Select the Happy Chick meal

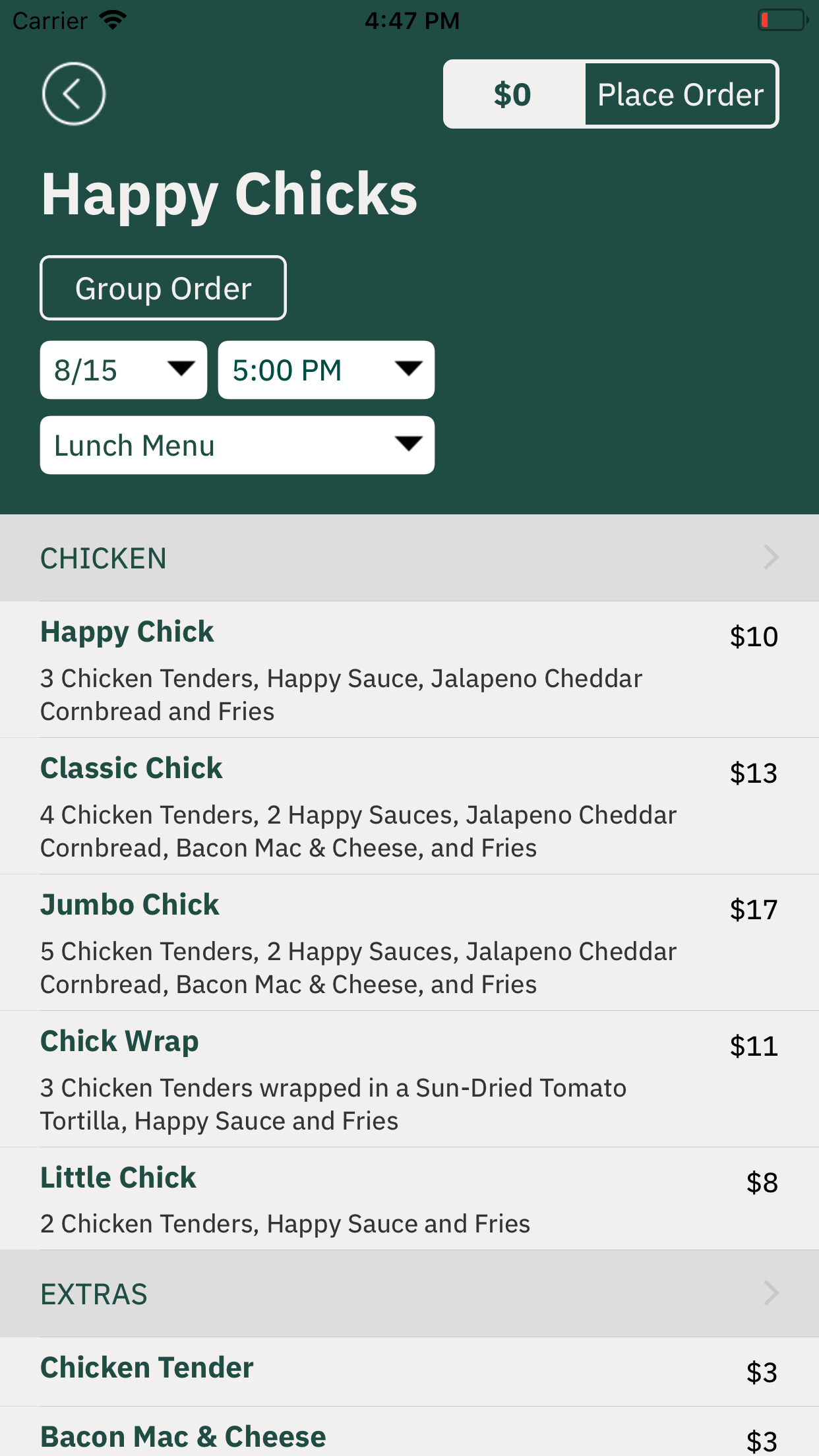coord(409,669)
